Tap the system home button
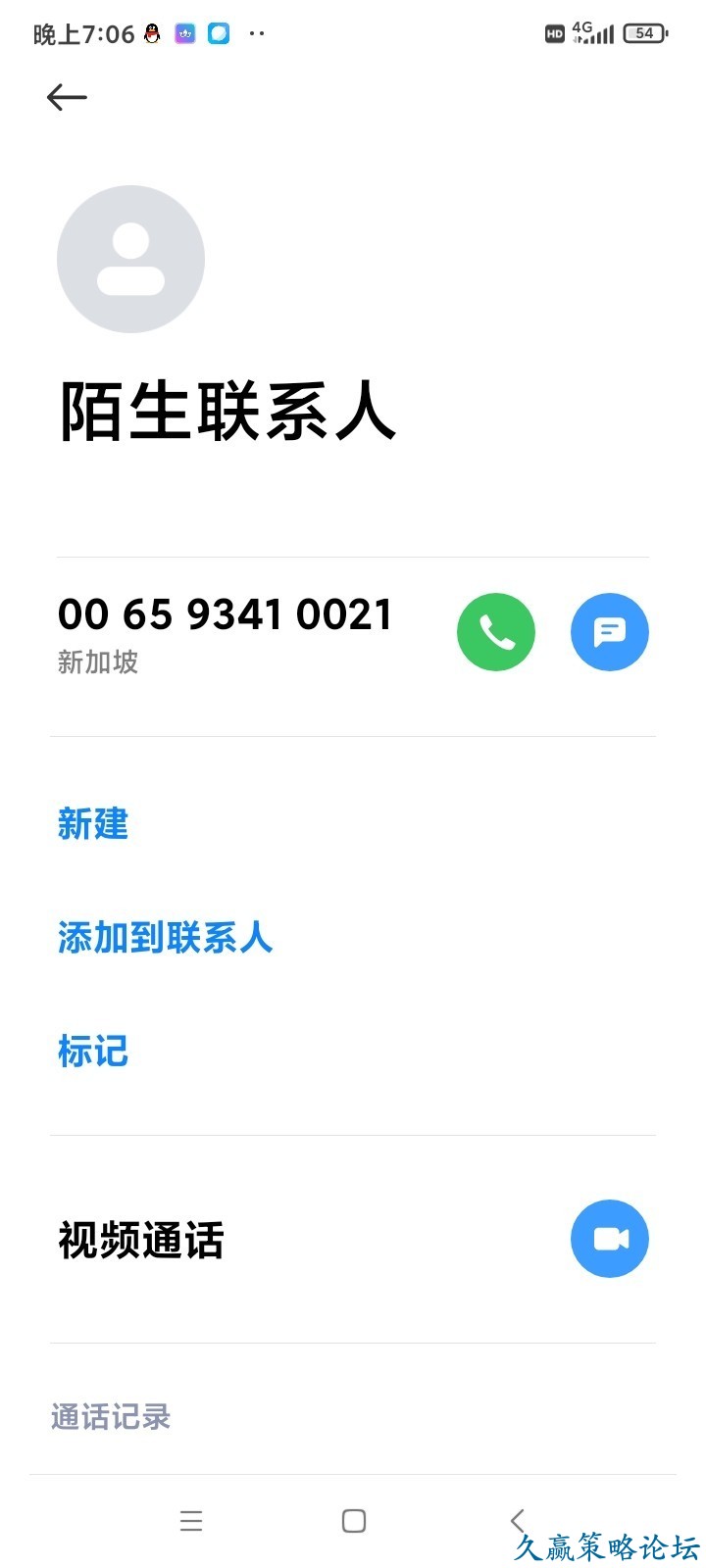706x1568 pixels. (x=354, y=1520)
